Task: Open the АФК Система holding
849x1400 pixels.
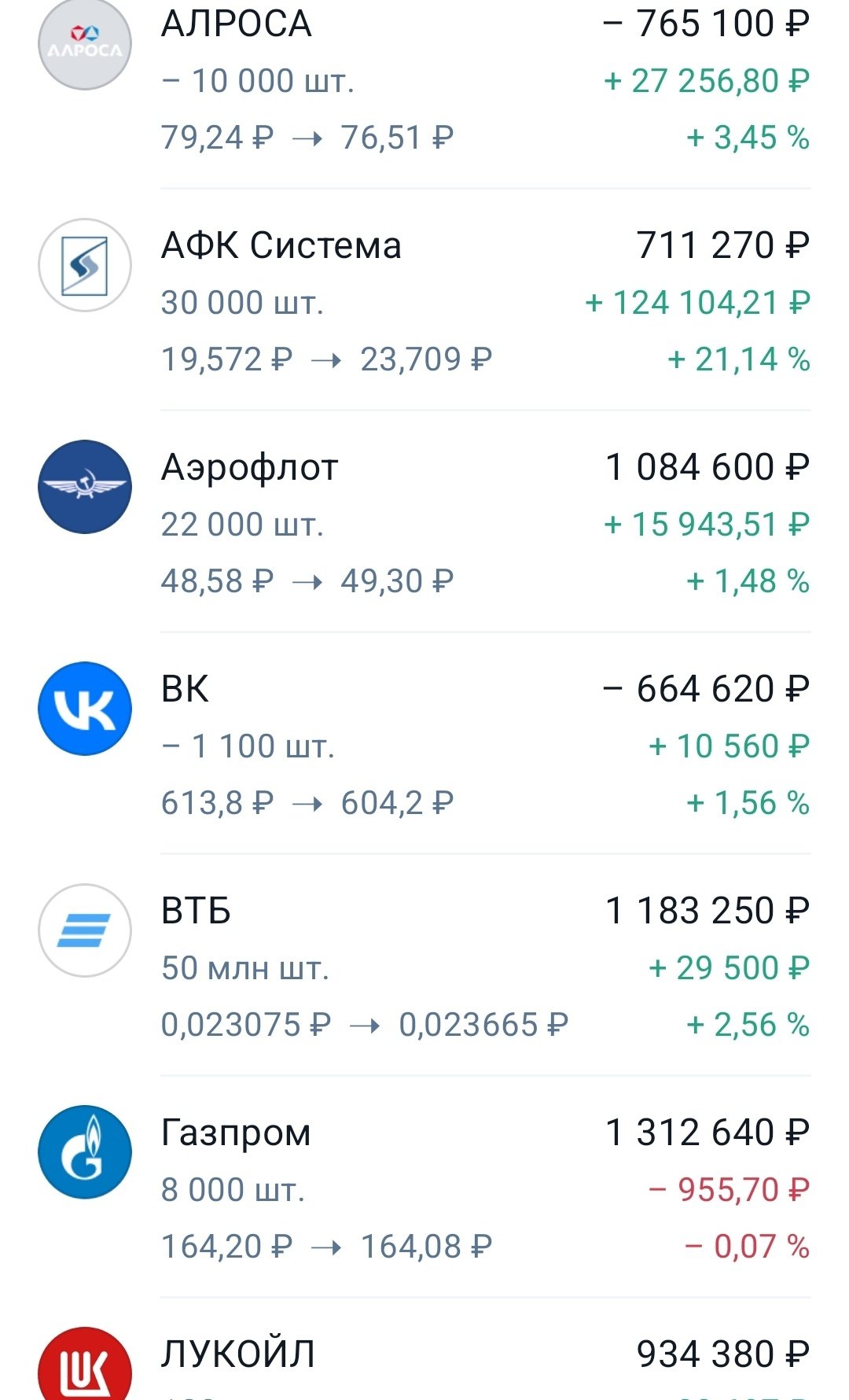Action: (424, 302)
